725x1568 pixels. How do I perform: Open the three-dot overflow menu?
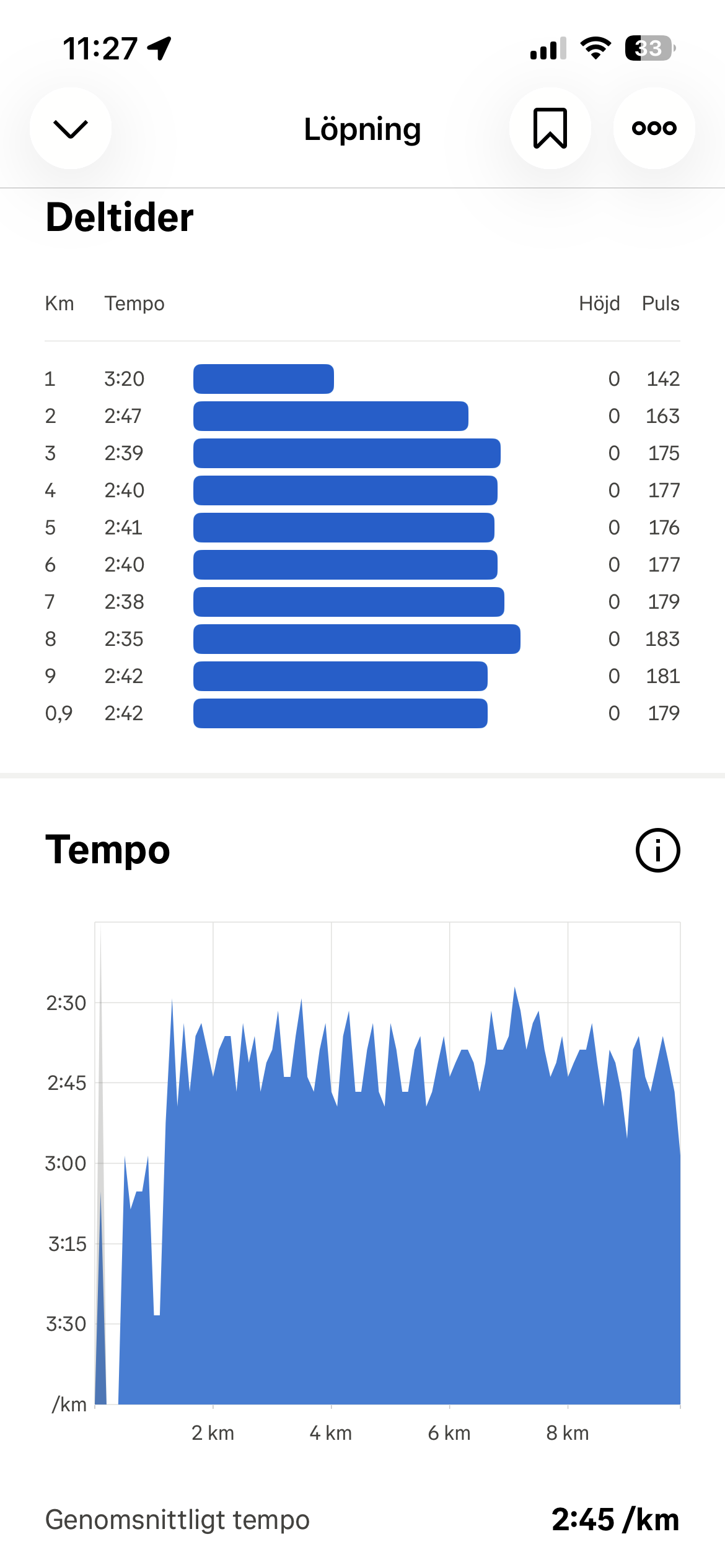(654, 128)
